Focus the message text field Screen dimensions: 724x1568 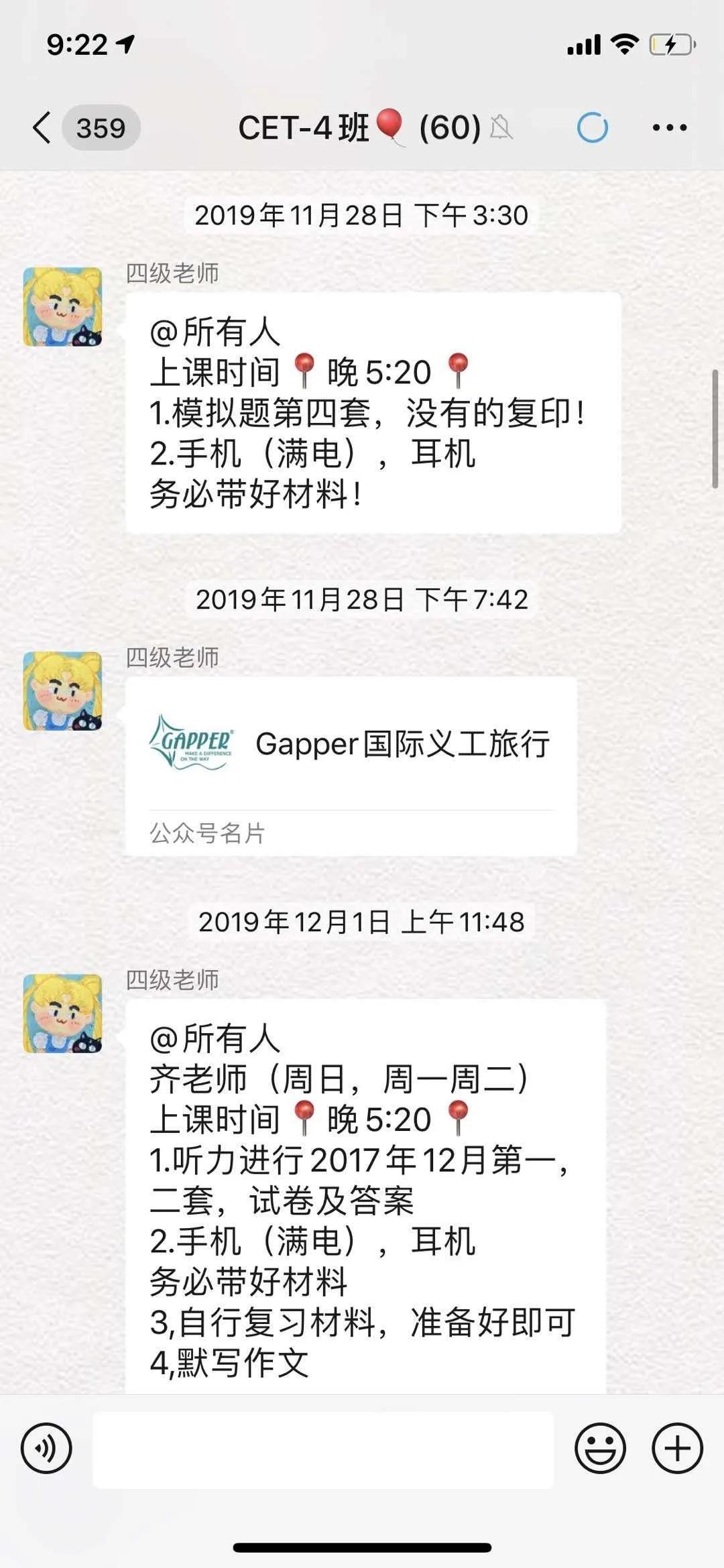tap(322, 1449)
